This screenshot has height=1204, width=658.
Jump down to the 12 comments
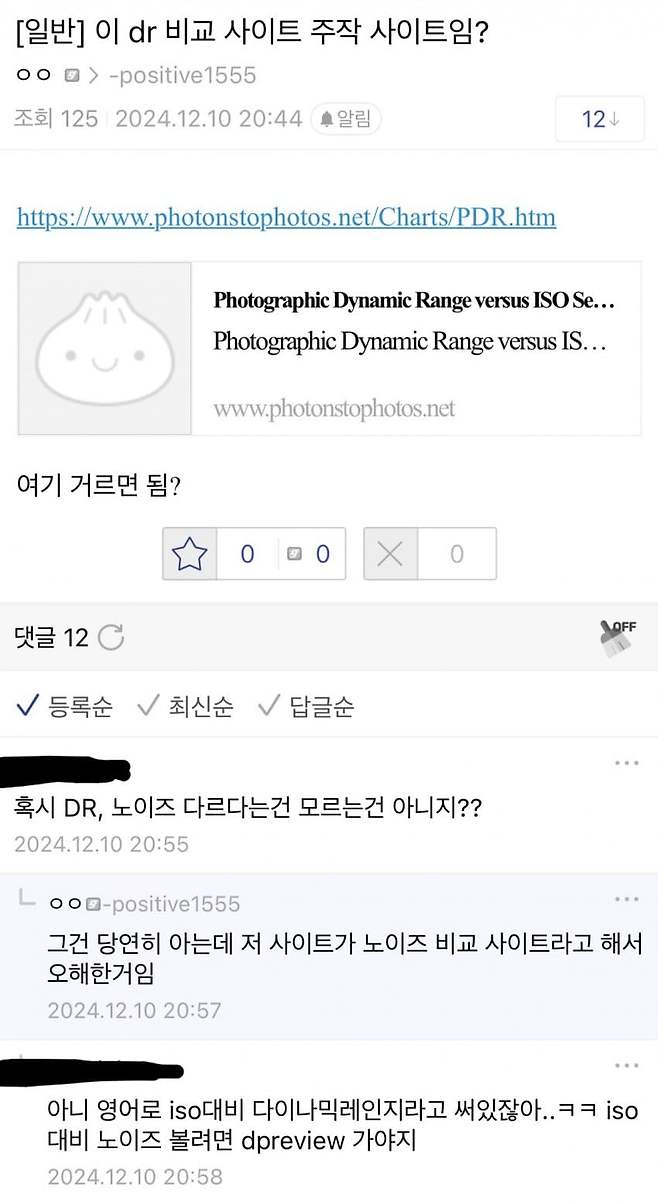599,119
